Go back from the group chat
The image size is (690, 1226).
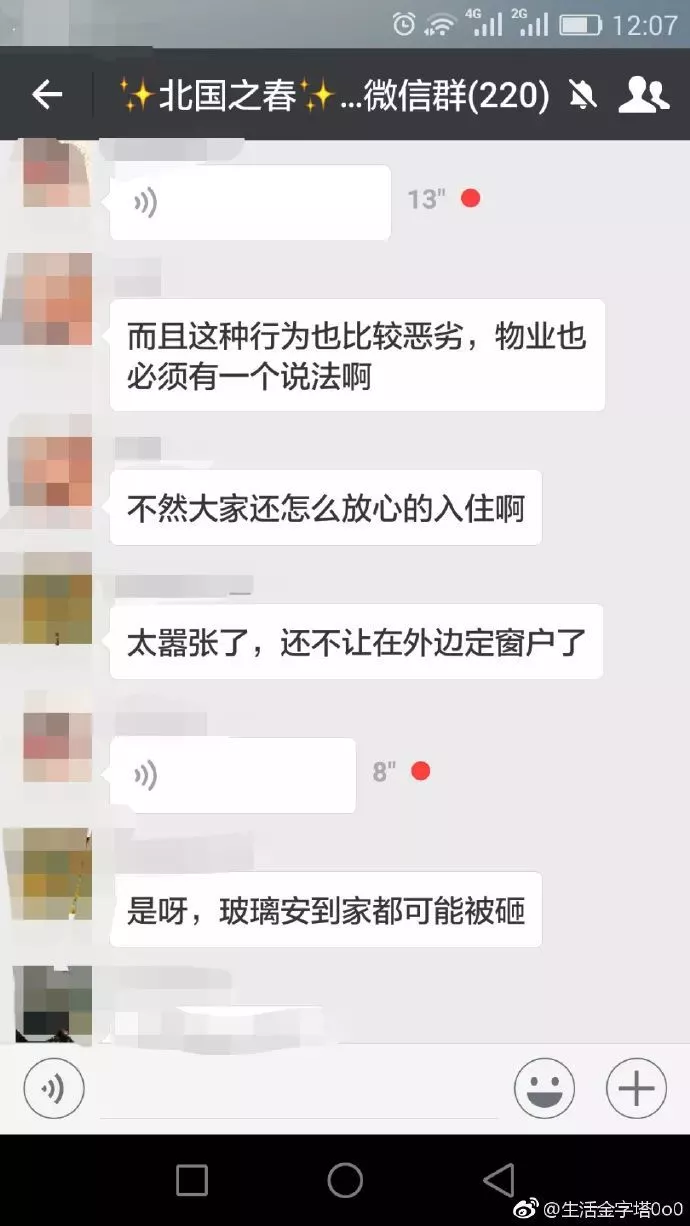pyautogui.click(x=47, y=95)
